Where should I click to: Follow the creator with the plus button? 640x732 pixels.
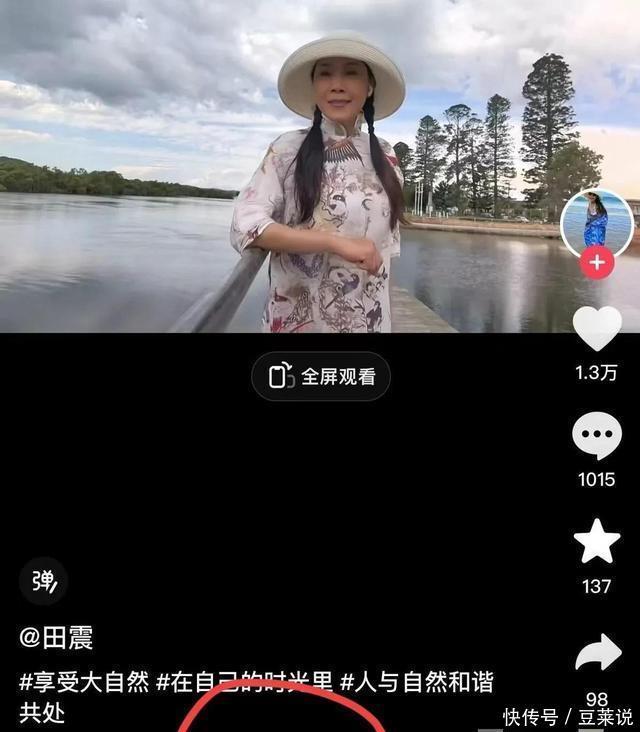[x=597, y=262]
